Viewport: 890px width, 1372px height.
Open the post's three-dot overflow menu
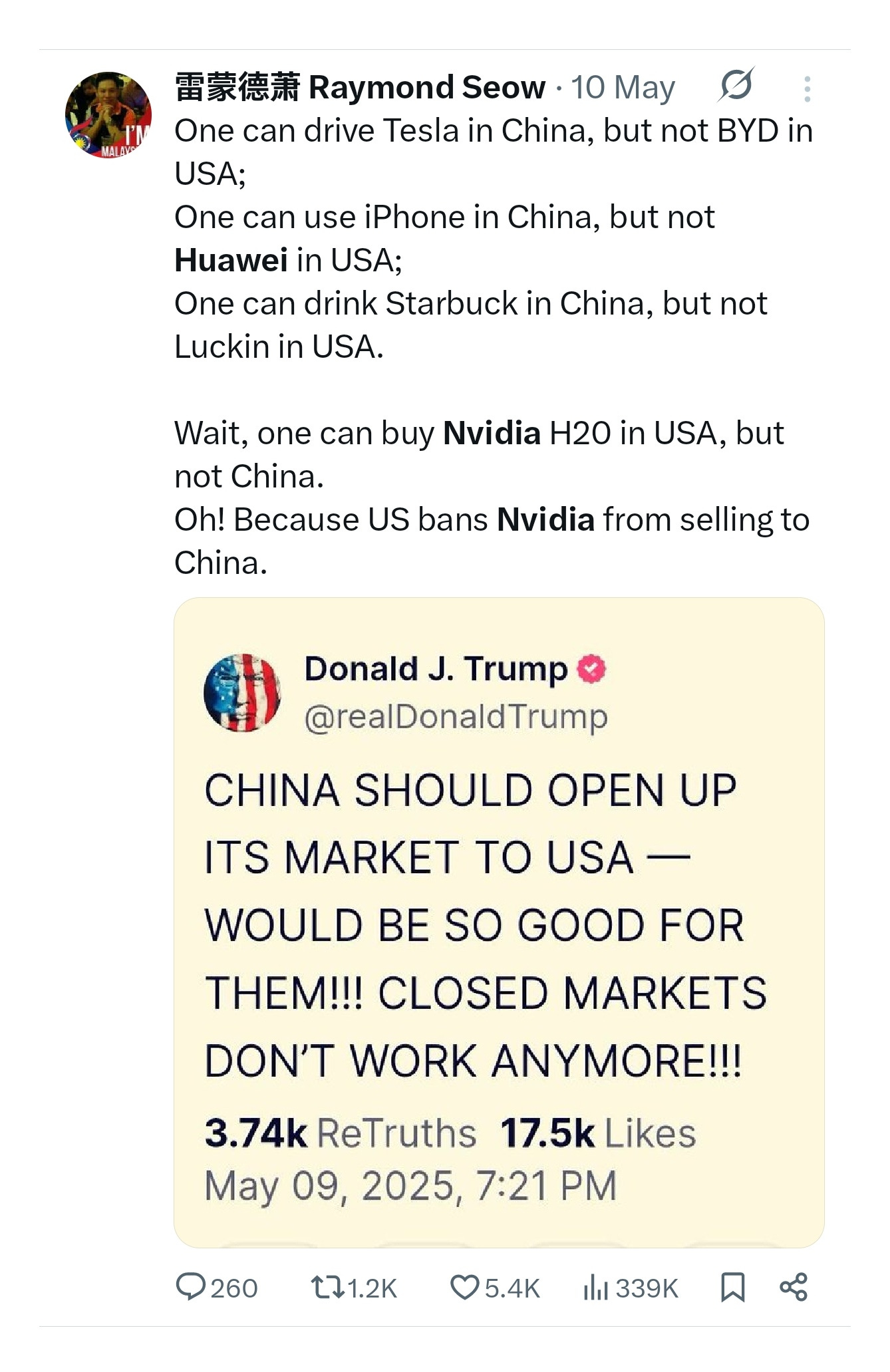[x=807, y=88]
